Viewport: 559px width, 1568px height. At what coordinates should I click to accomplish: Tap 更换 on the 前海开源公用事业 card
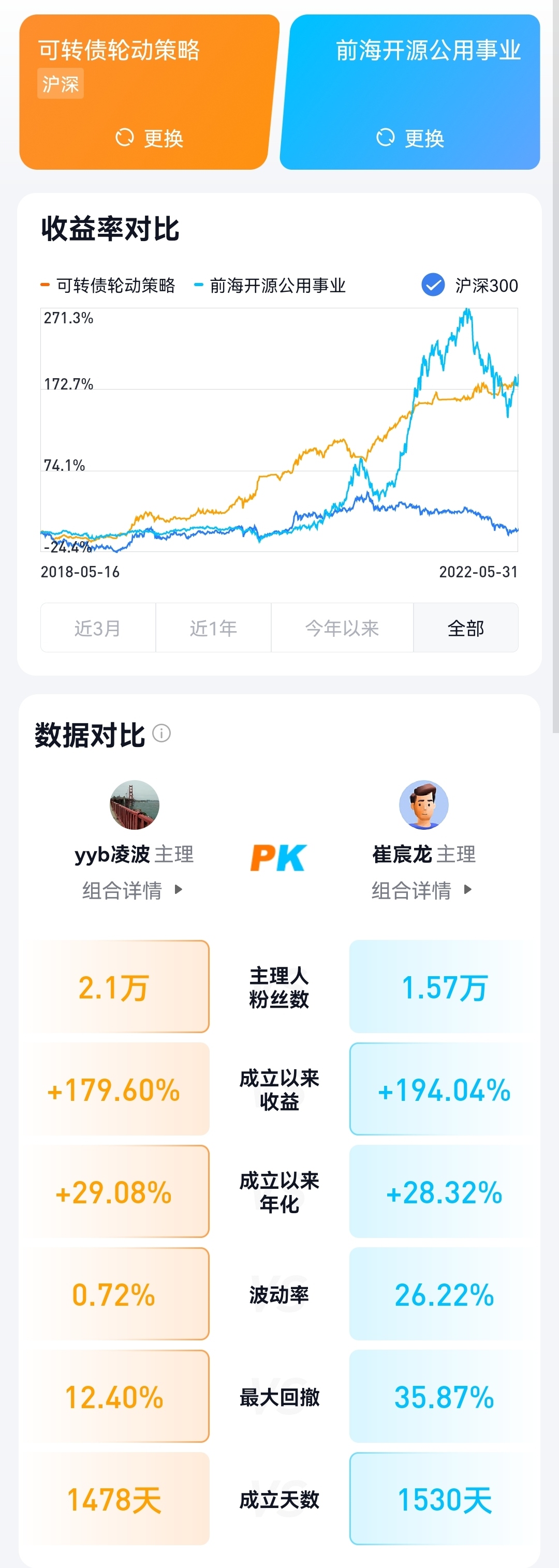coord(410,138)
